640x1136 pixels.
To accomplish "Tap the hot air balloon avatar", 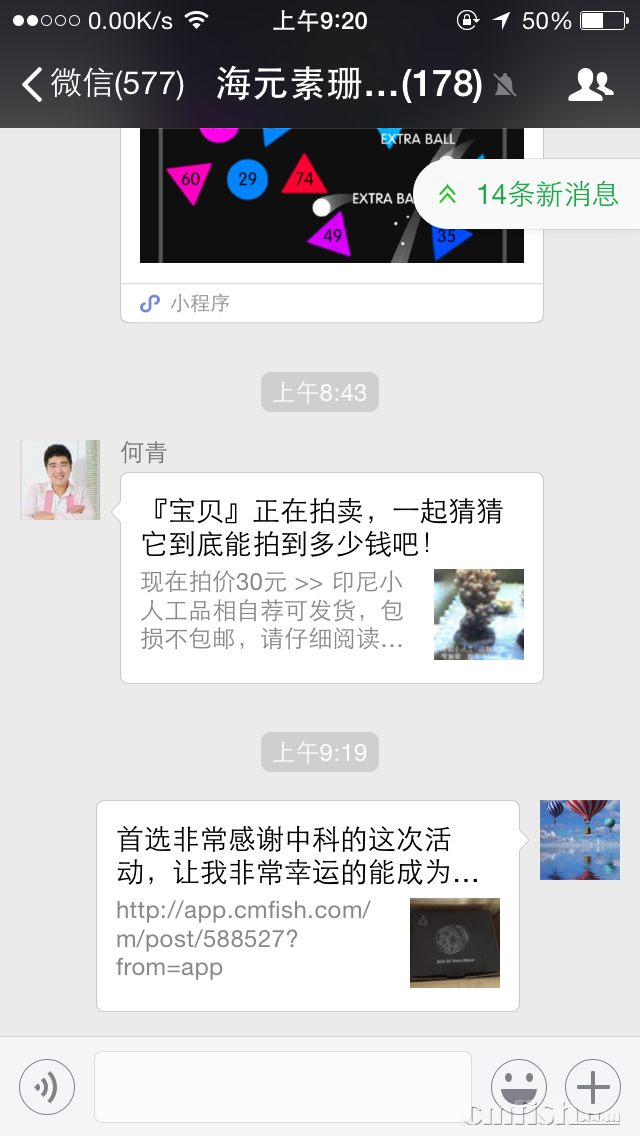I will tap(580, 840).
